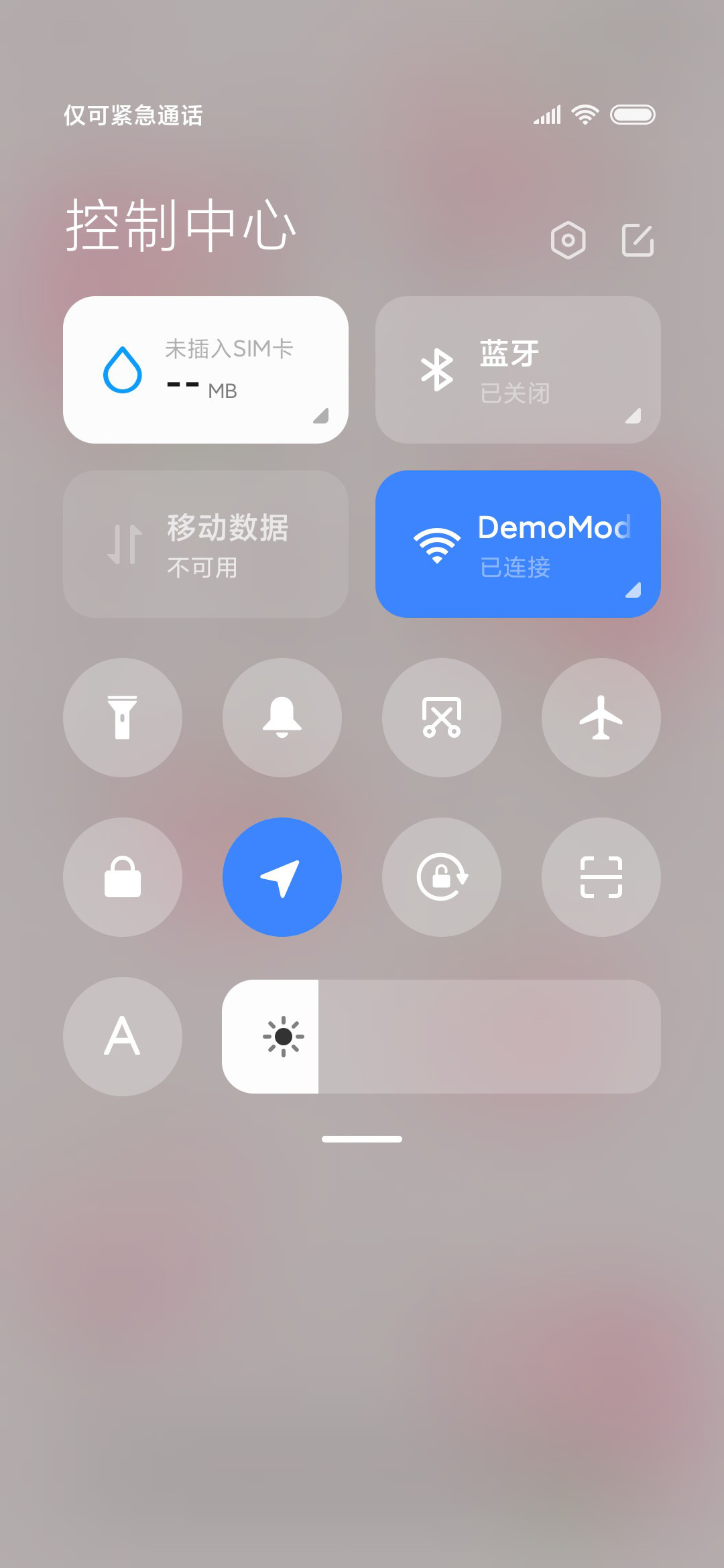Screen dimensions: 724x1568
Task: Toggle auto brightness A button
Action: tap(123, 1037)
